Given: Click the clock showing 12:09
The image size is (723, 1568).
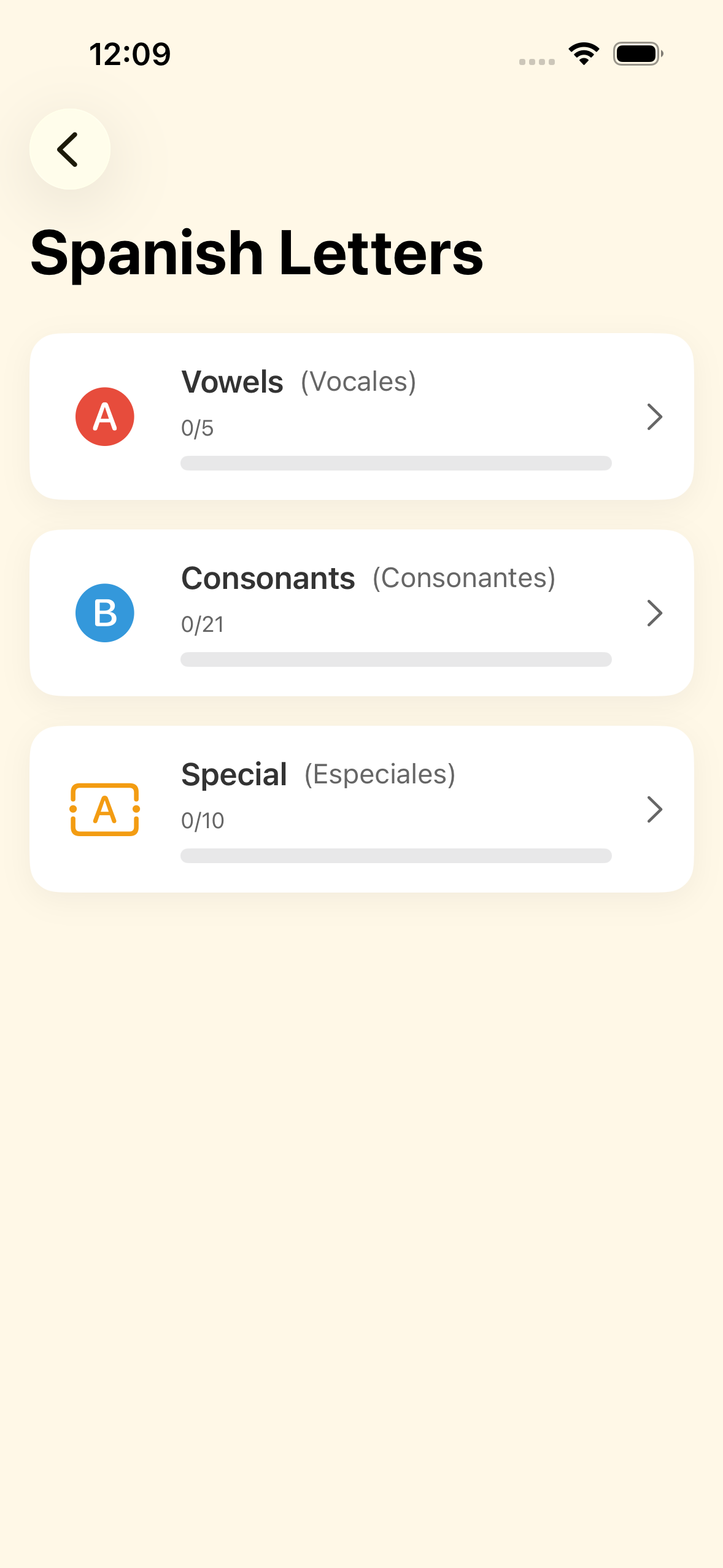Looking at the screenshot, I should (130, 54).
